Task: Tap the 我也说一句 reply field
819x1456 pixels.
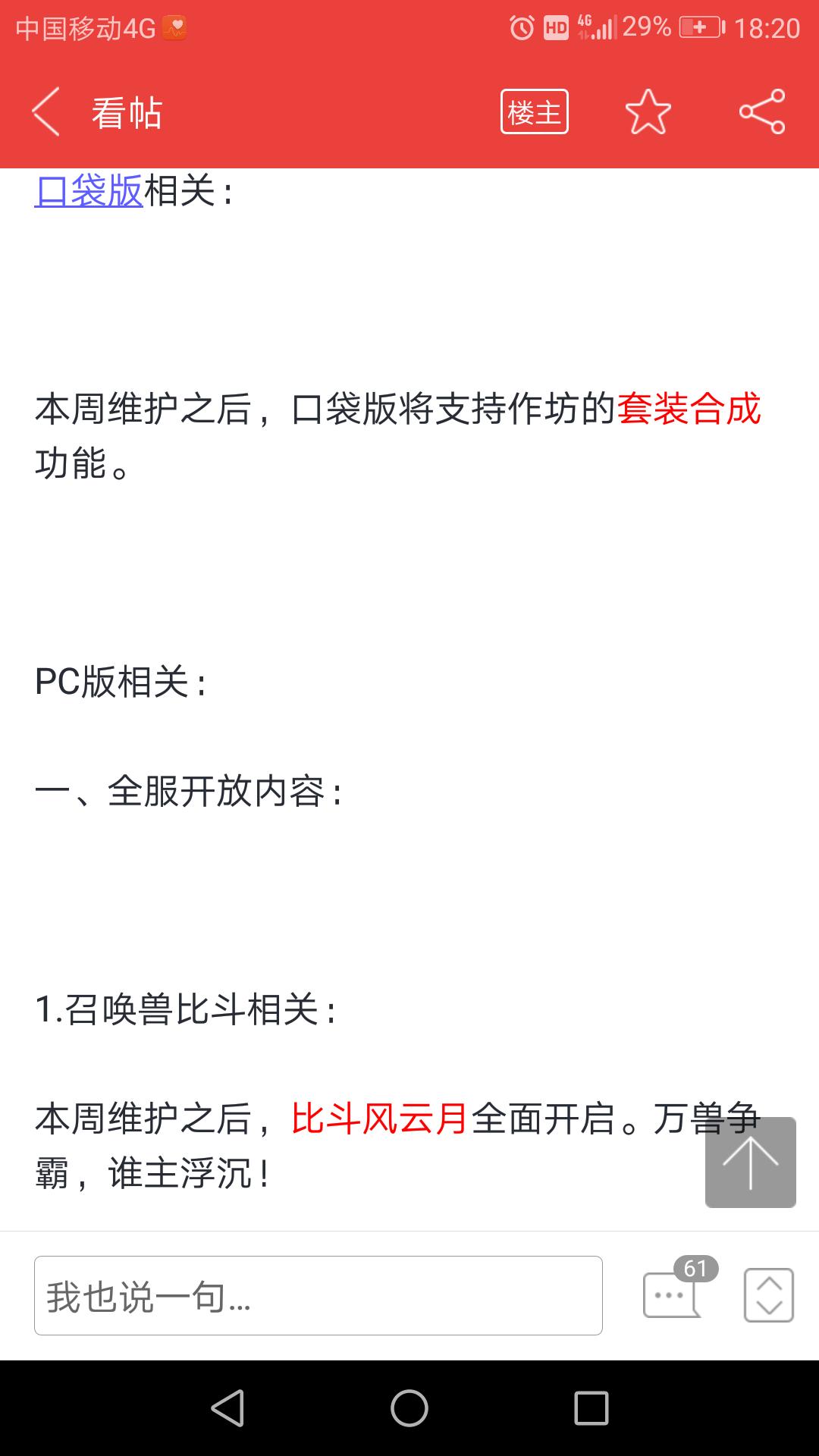Action: coord(318,1296)
